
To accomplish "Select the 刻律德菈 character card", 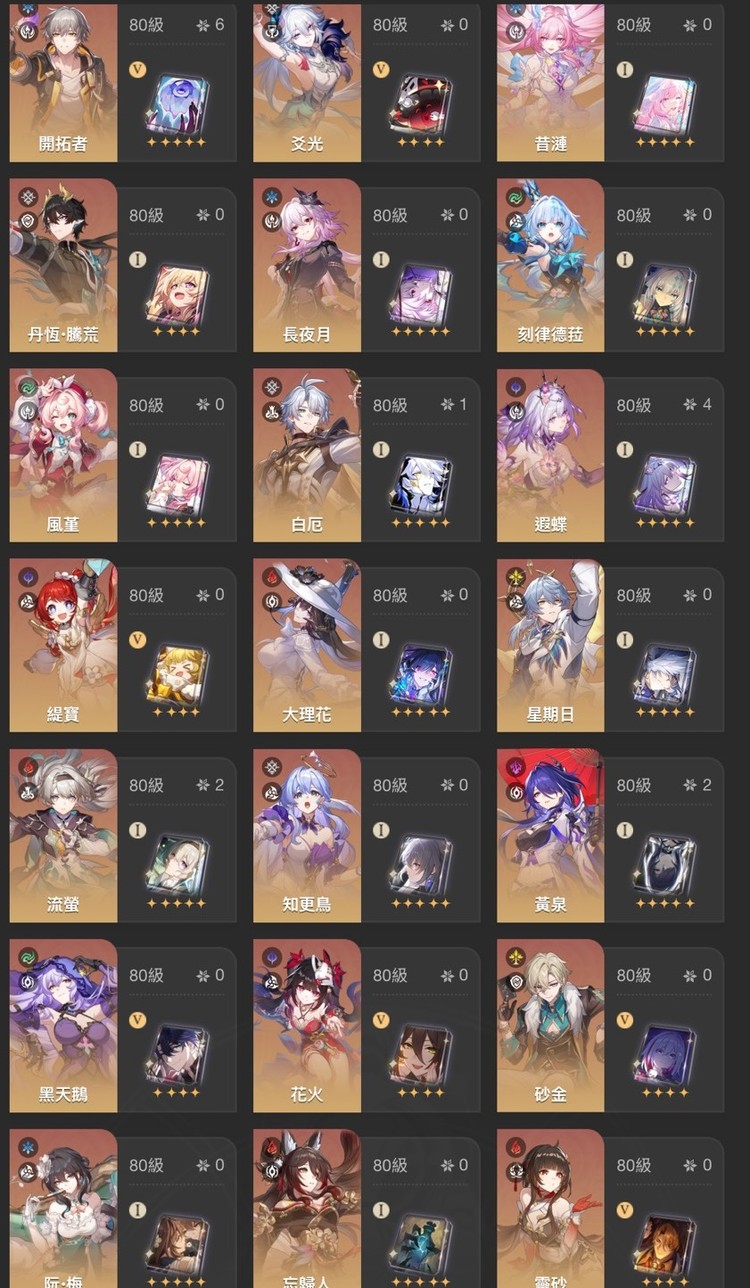I will (x=610, y=265).
